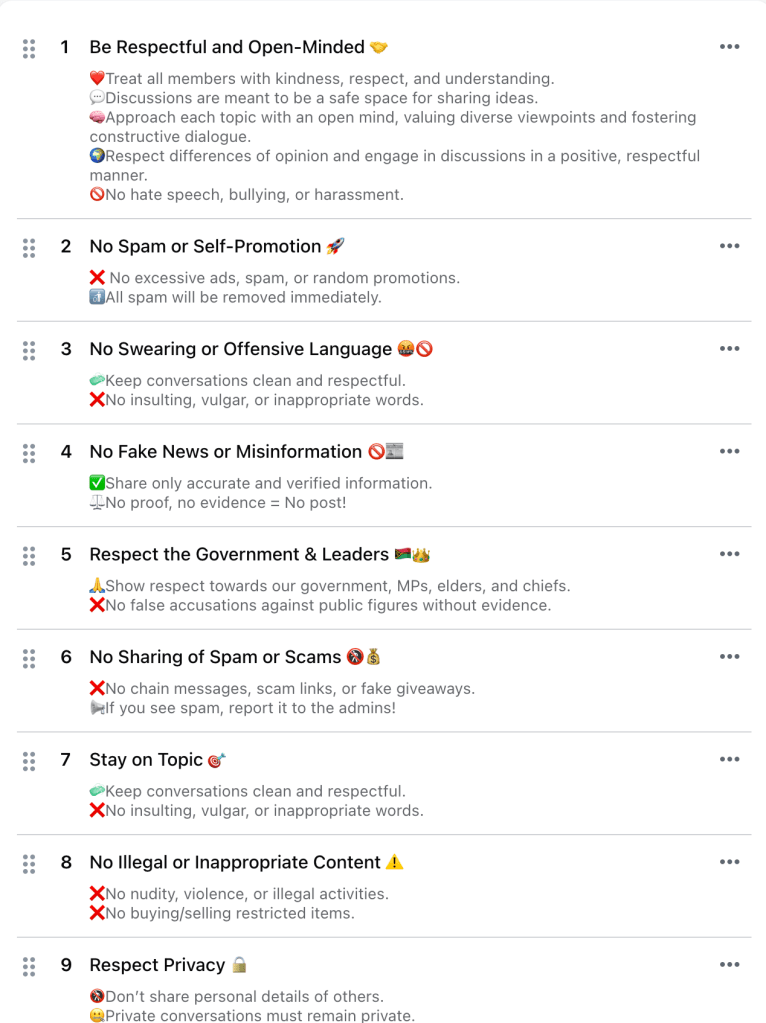Open three-dot menu for No Fake News rule

(729, 452)
